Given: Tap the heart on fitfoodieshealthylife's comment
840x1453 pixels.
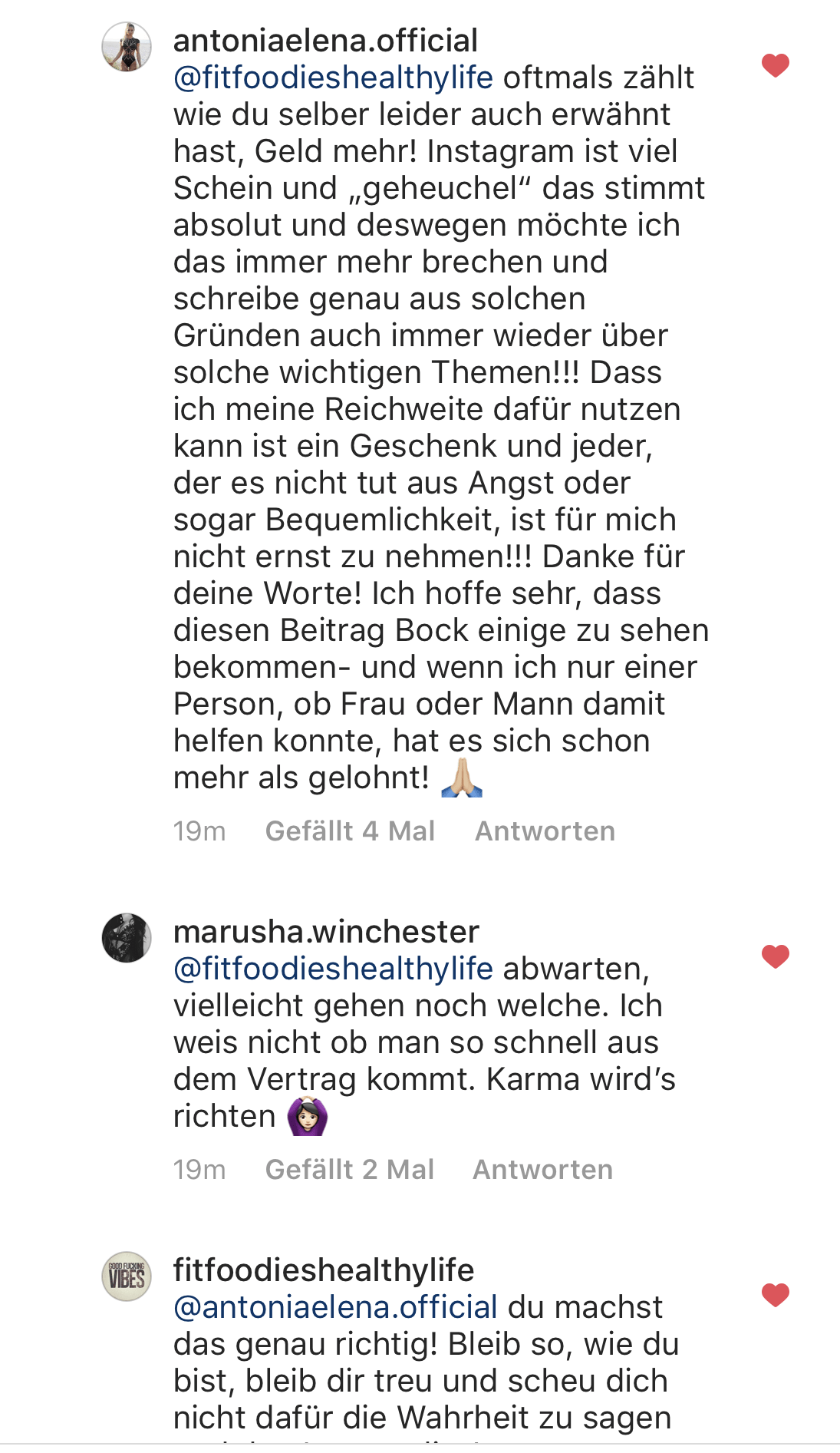Looking at the screenshot, I should tap(775, 1295).
